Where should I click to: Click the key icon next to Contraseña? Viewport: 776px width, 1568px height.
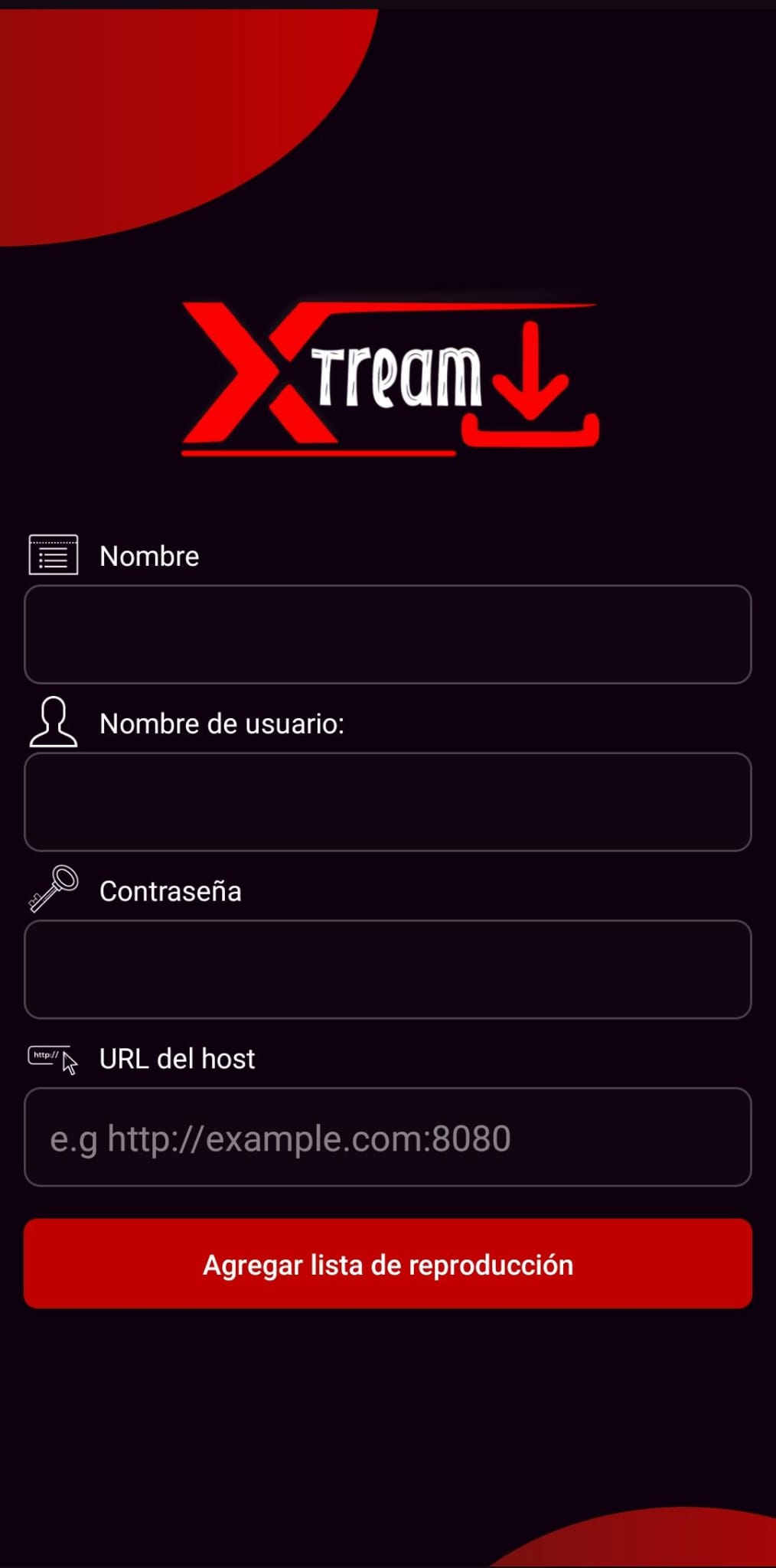pyautogui.click(x=52, y=890)
